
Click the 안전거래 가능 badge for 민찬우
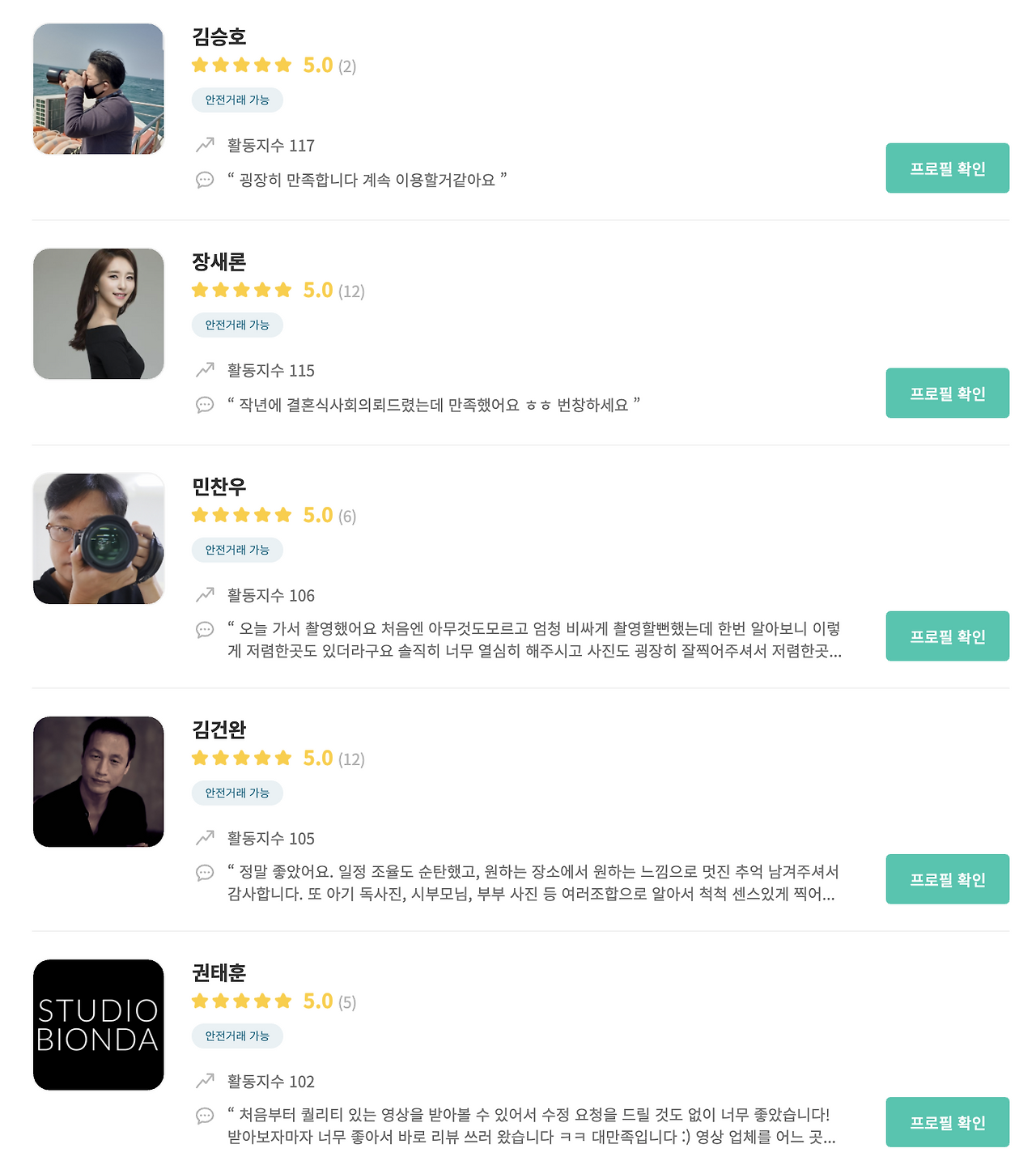(x=236, y=550)
